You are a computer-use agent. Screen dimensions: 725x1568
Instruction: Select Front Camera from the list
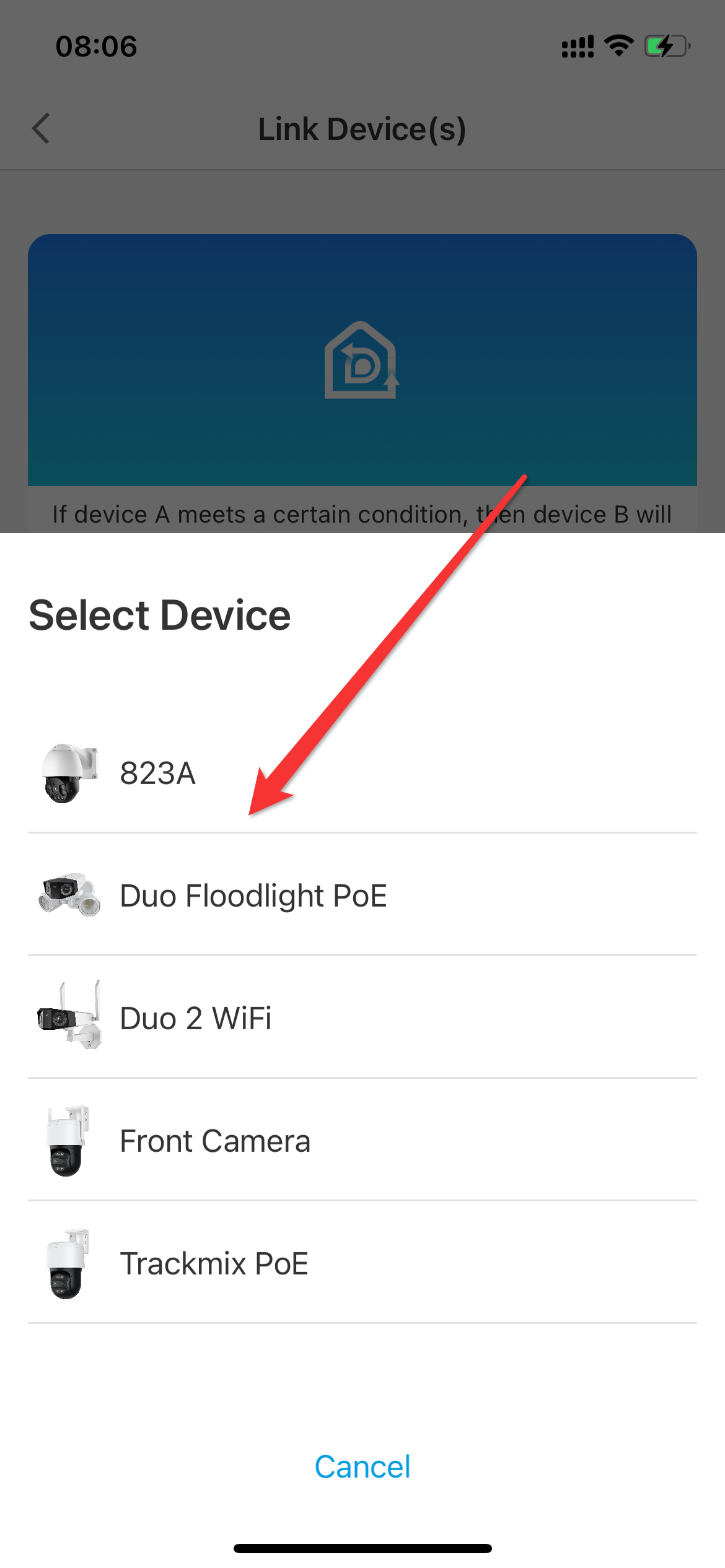(362, 1140)
